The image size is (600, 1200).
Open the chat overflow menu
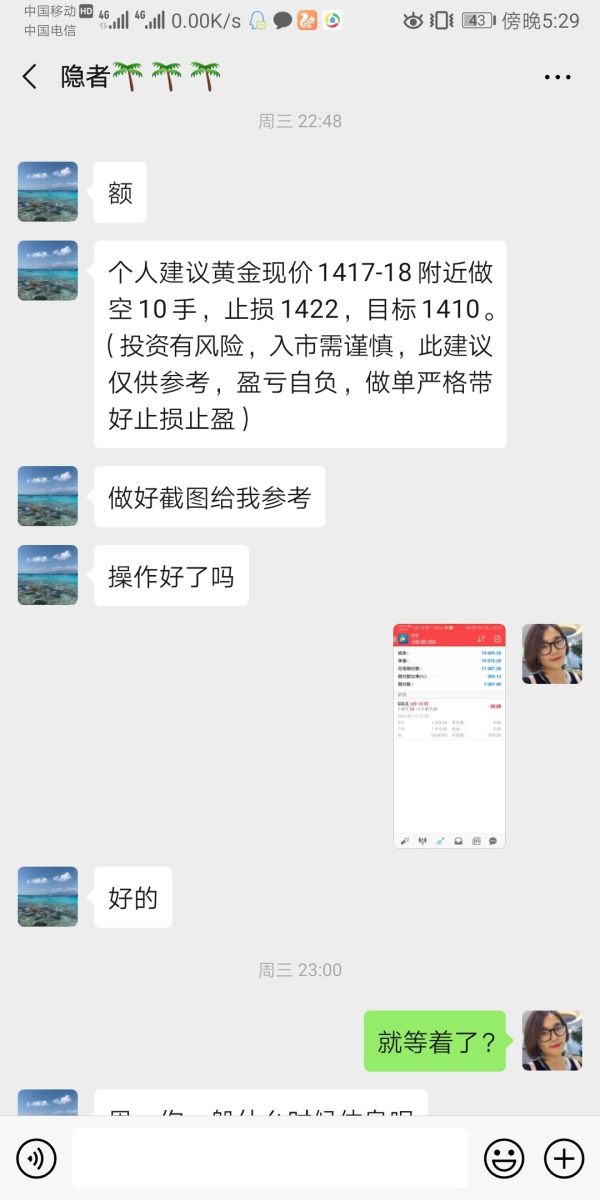[x=557, y=77]
